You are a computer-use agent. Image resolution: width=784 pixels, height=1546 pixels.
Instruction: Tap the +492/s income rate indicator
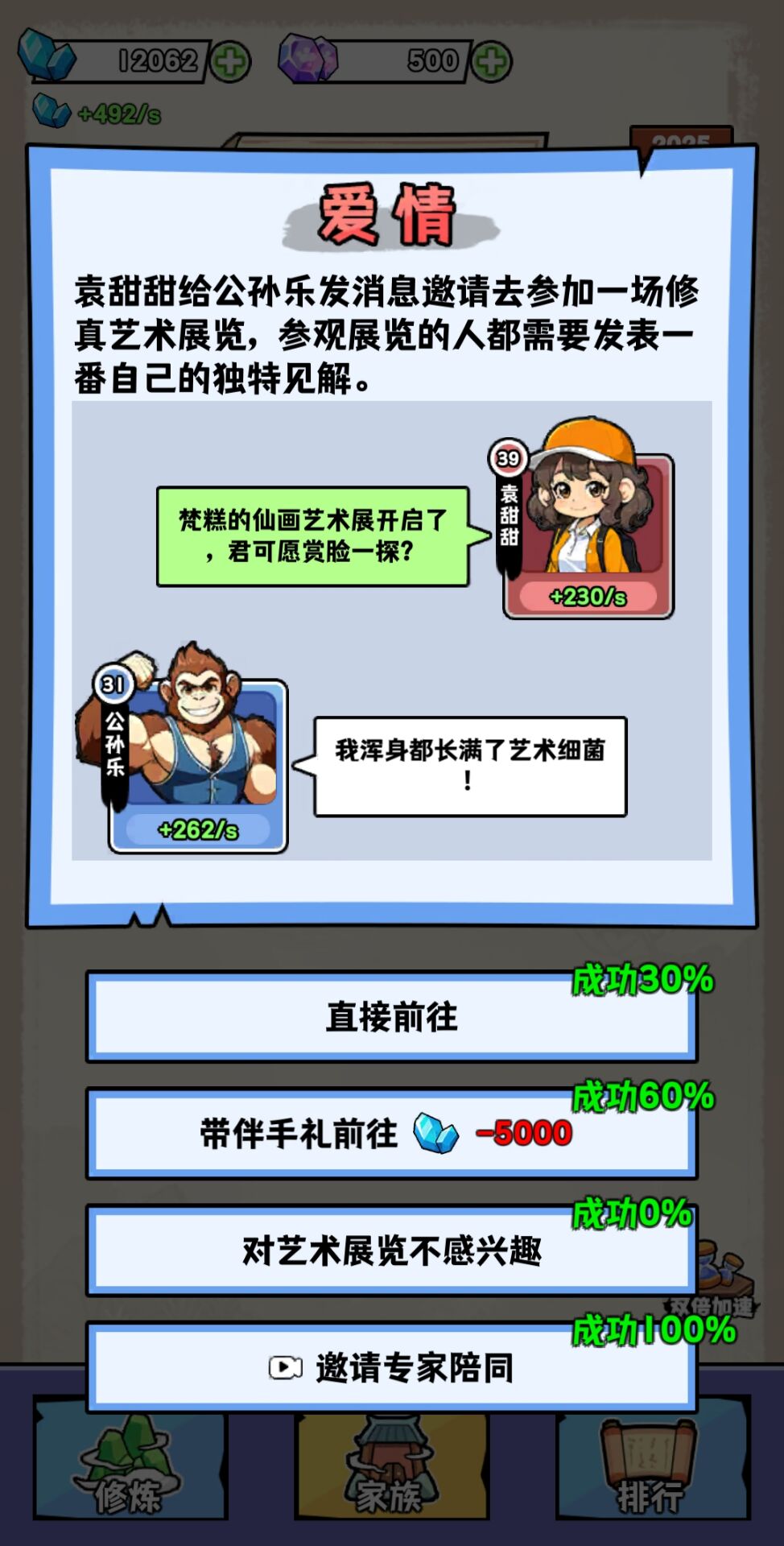point(97,113)
